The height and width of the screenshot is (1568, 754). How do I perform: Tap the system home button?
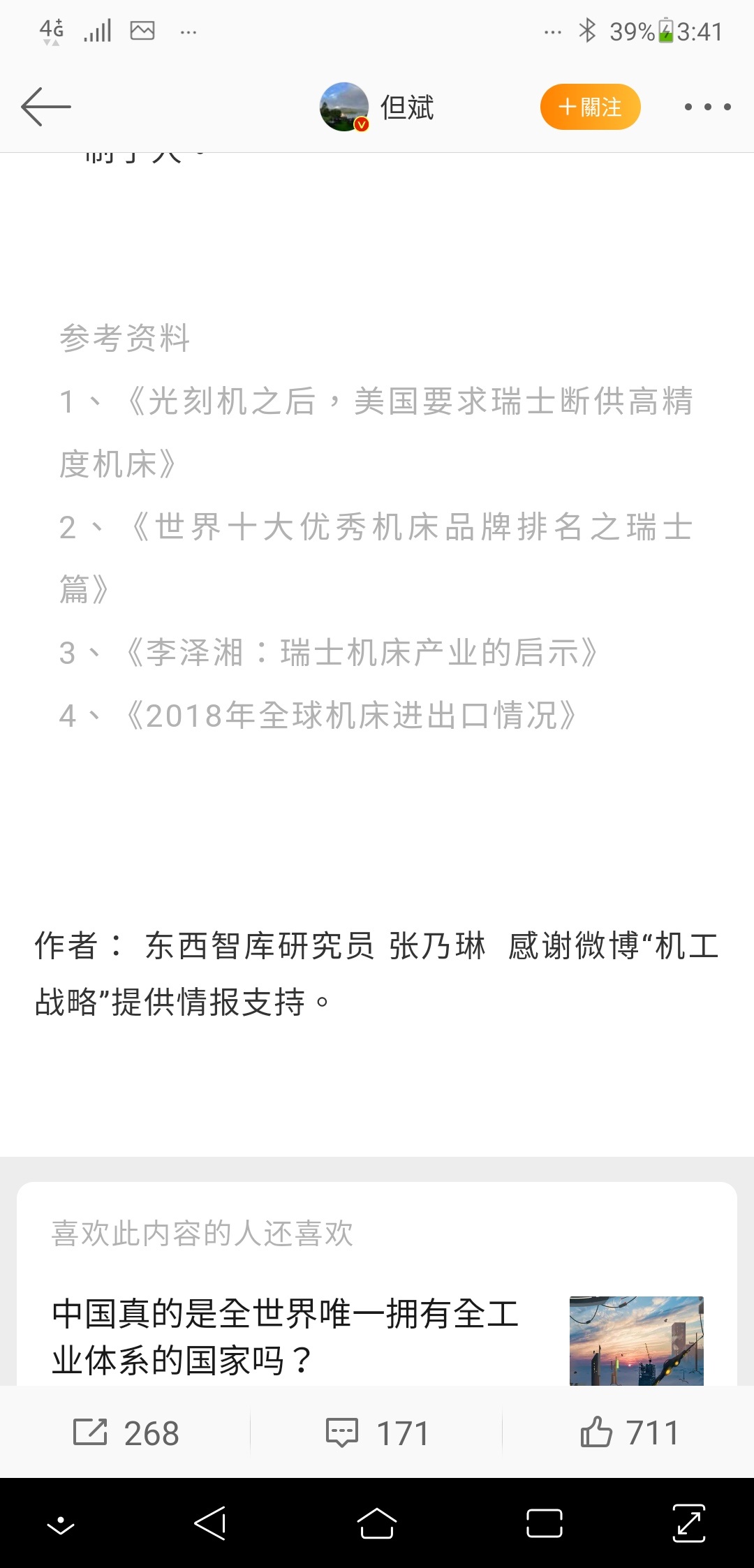(377, 1523)
